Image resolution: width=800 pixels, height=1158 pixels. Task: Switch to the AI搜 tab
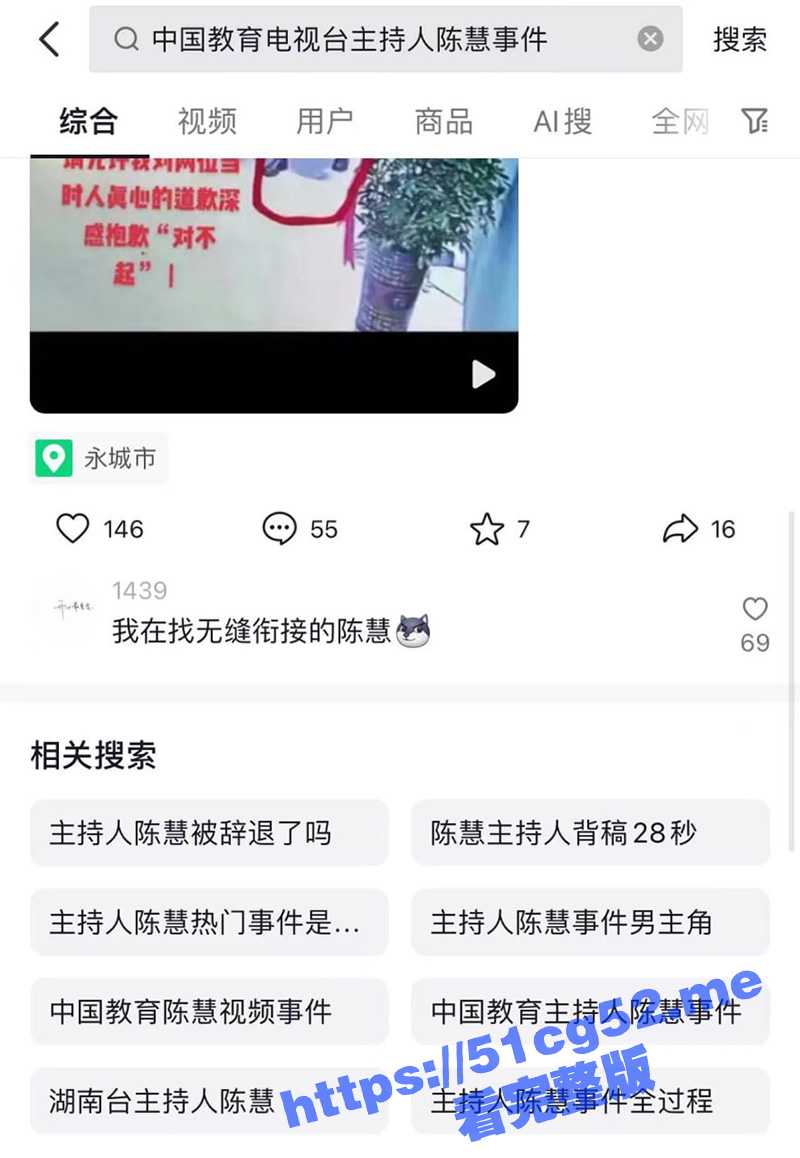[562, 122]
